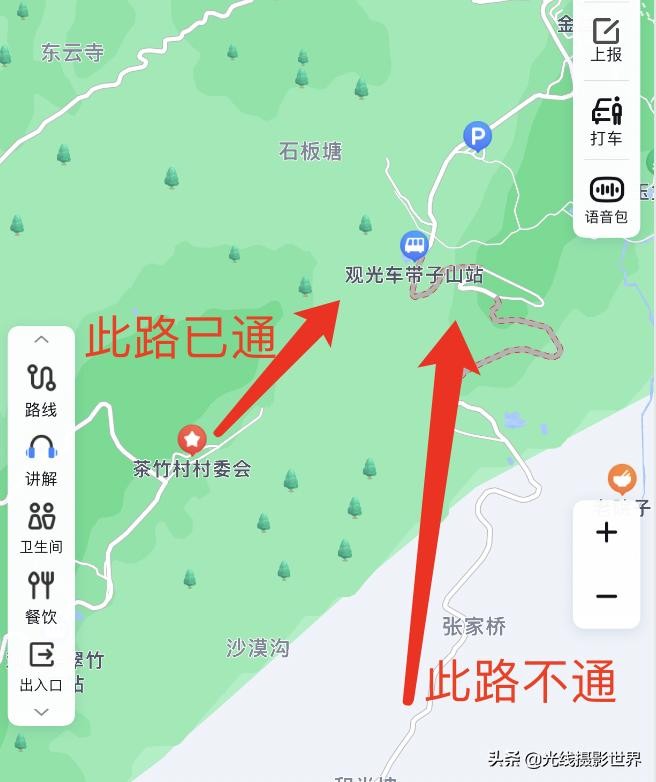The height and width of the screenshot is (782, 656).
Task: Expand more options with the down chevron
Action: pos(41,712)
